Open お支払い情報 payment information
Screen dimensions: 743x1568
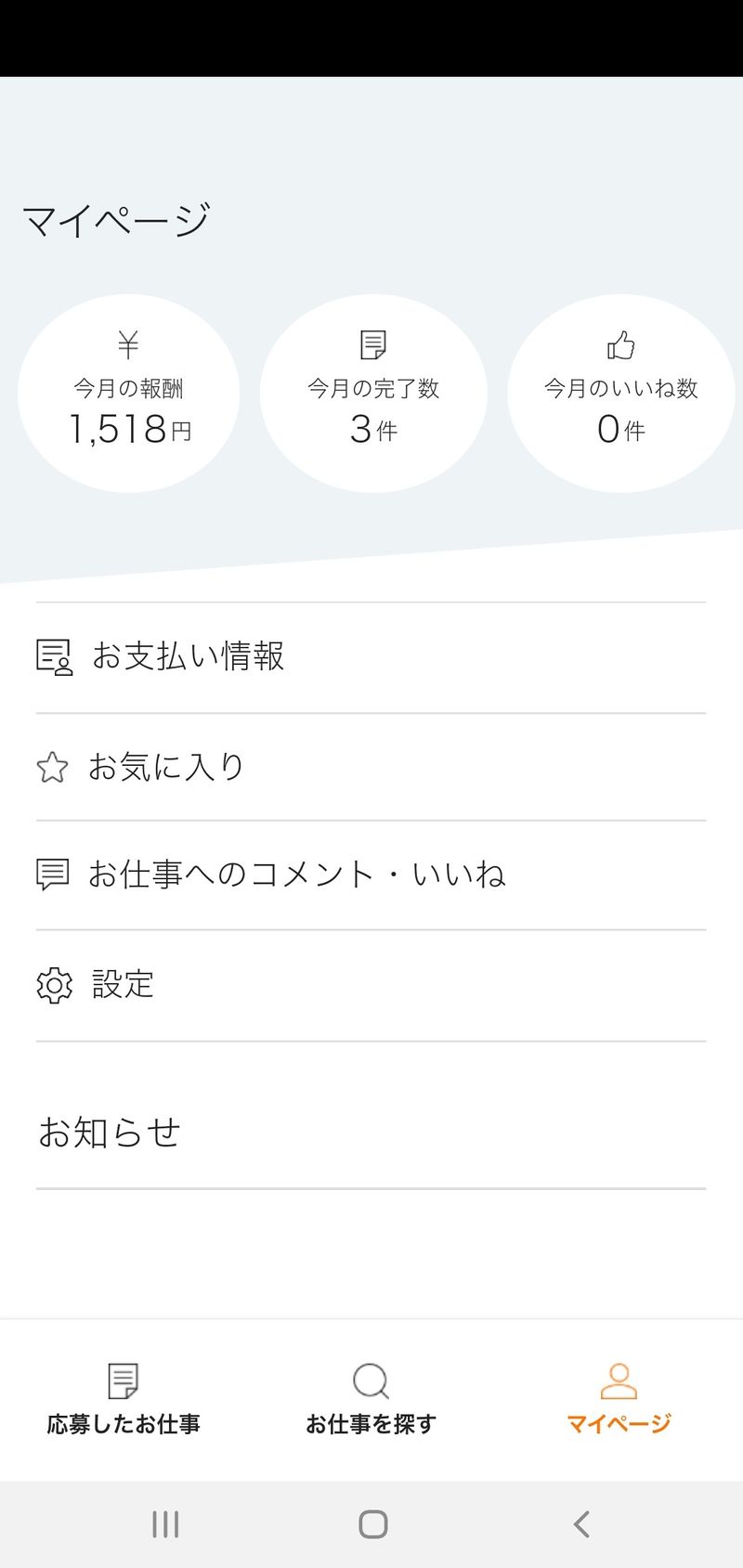186,656
